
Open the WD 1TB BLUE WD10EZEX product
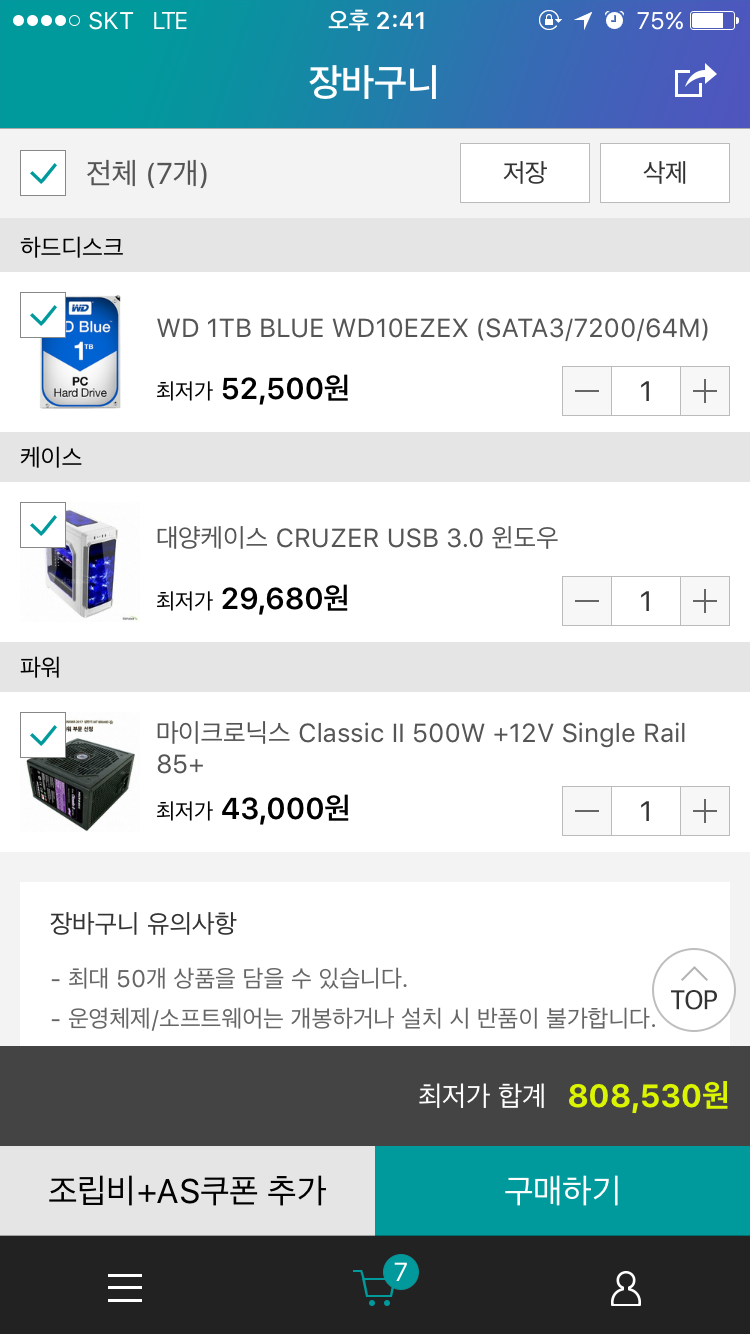[432, 328]
